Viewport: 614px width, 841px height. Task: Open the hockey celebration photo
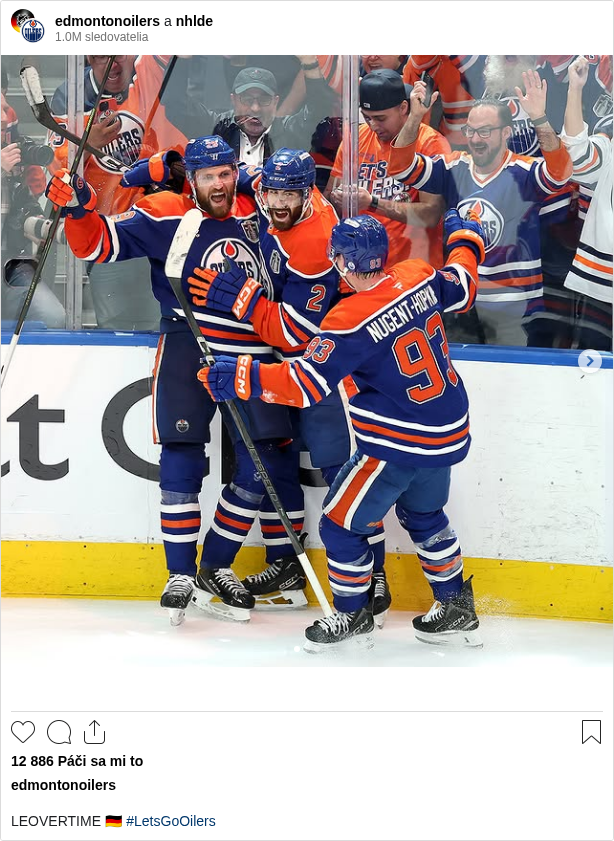coord(307,360)
